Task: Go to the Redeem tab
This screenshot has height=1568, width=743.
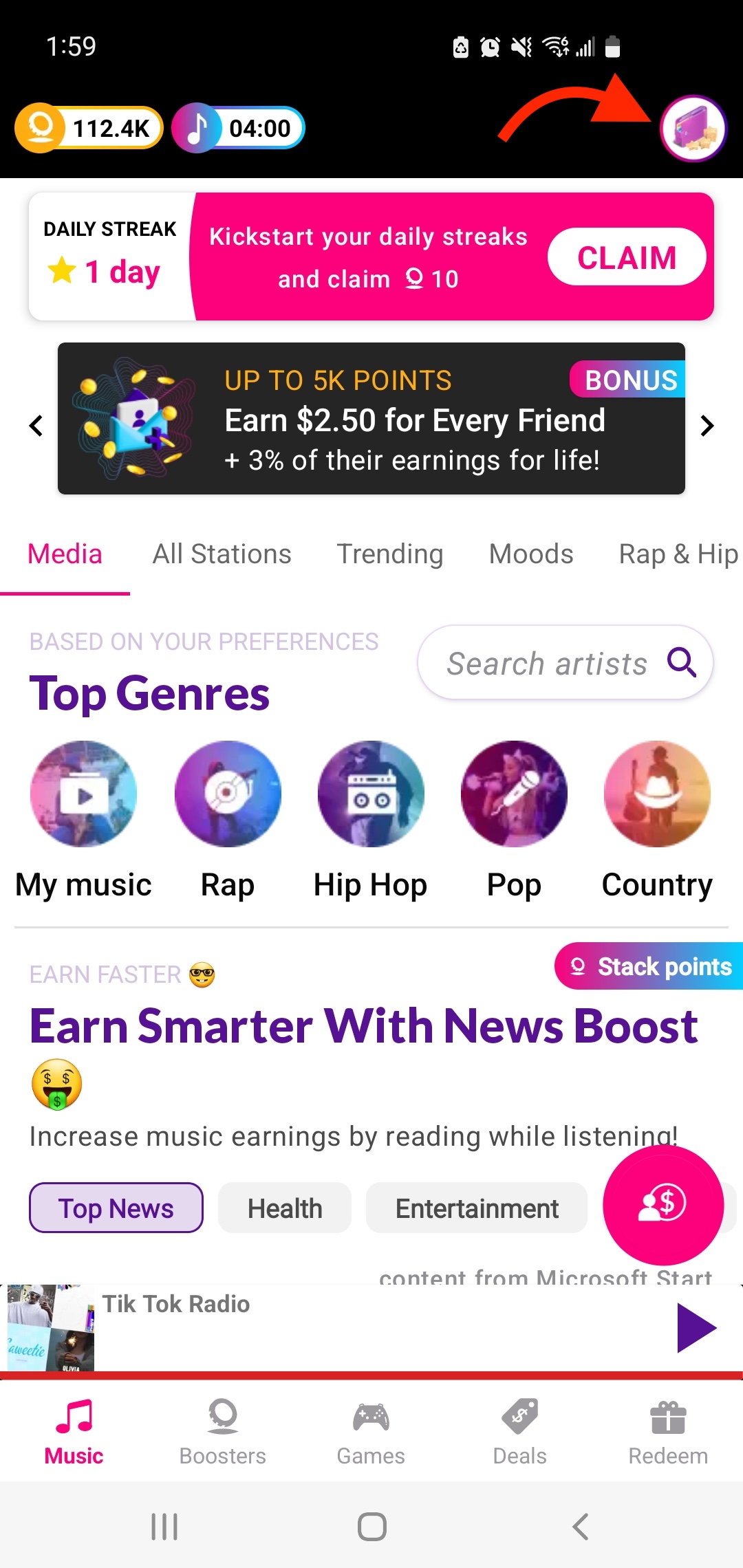Action: pyautogui.click(x=667, y=1432)
